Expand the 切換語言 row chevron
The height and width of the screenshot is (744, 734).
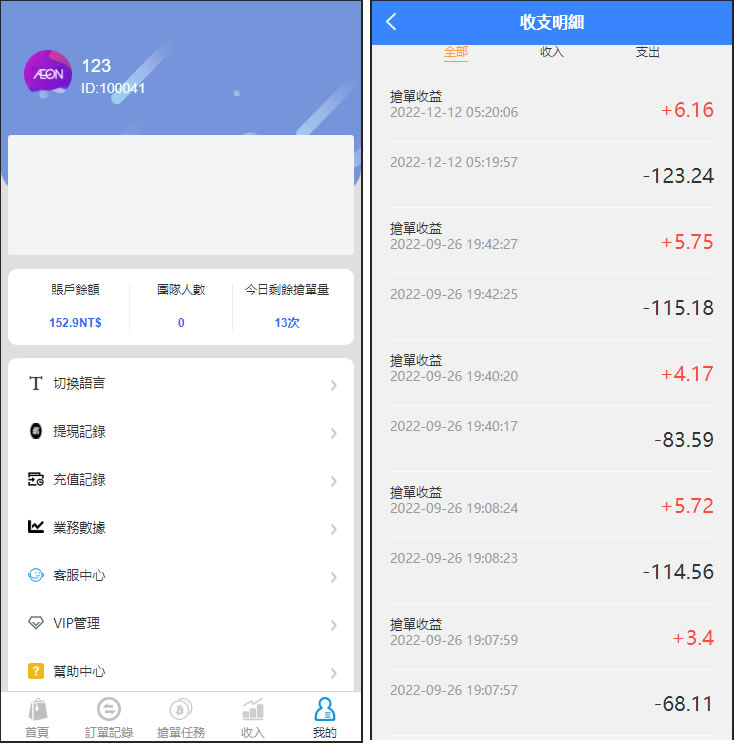pos(335,383)
